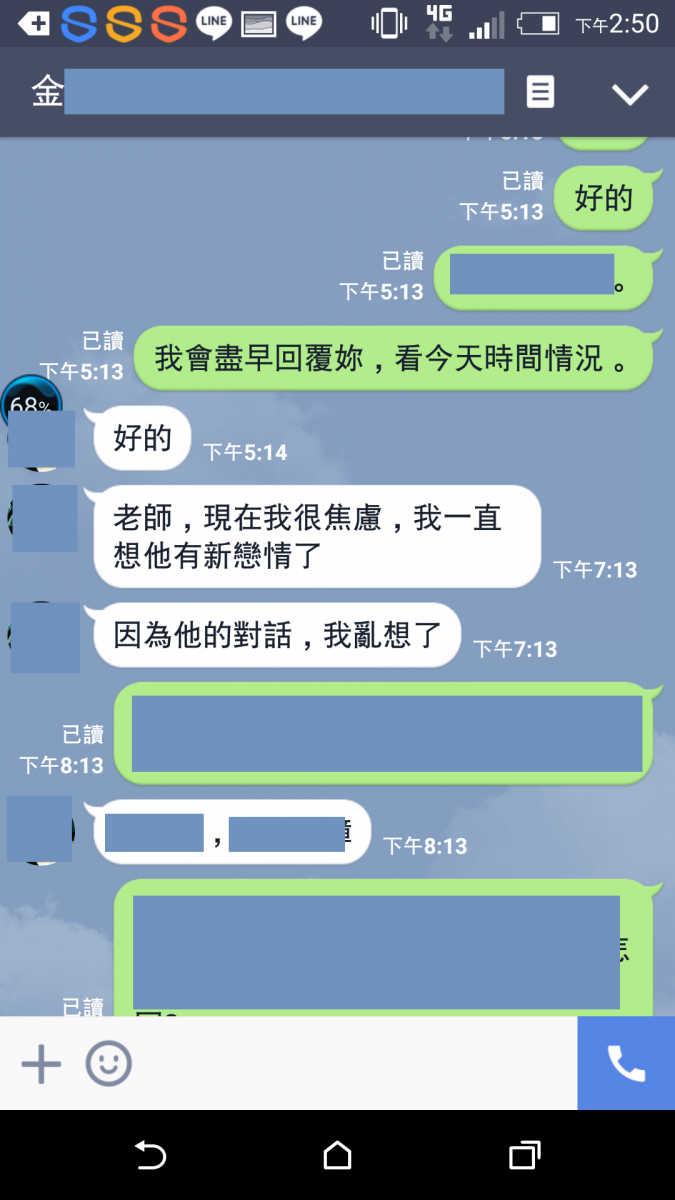Open recent apps overview

(524, 1156)
